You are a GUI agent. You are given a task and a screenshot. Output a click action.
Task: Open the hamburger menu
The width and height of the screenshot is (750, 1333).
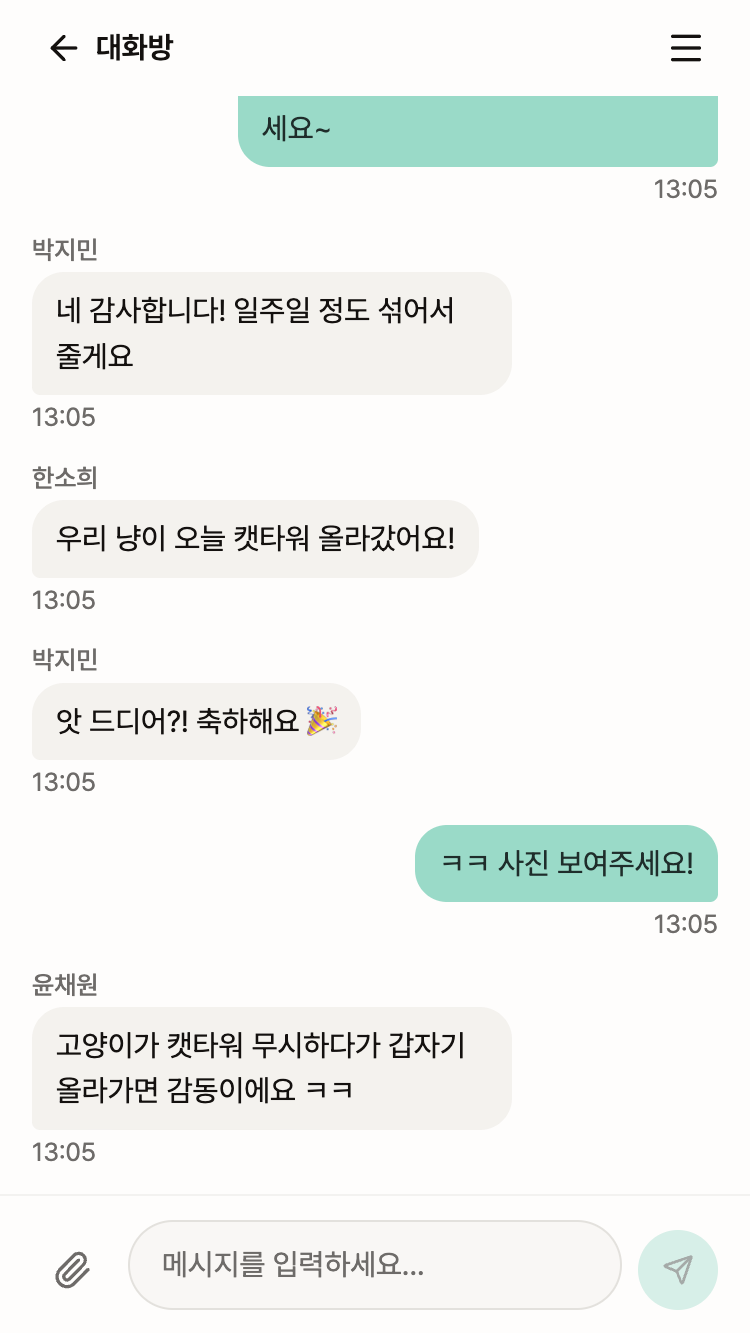coord(685,48)
